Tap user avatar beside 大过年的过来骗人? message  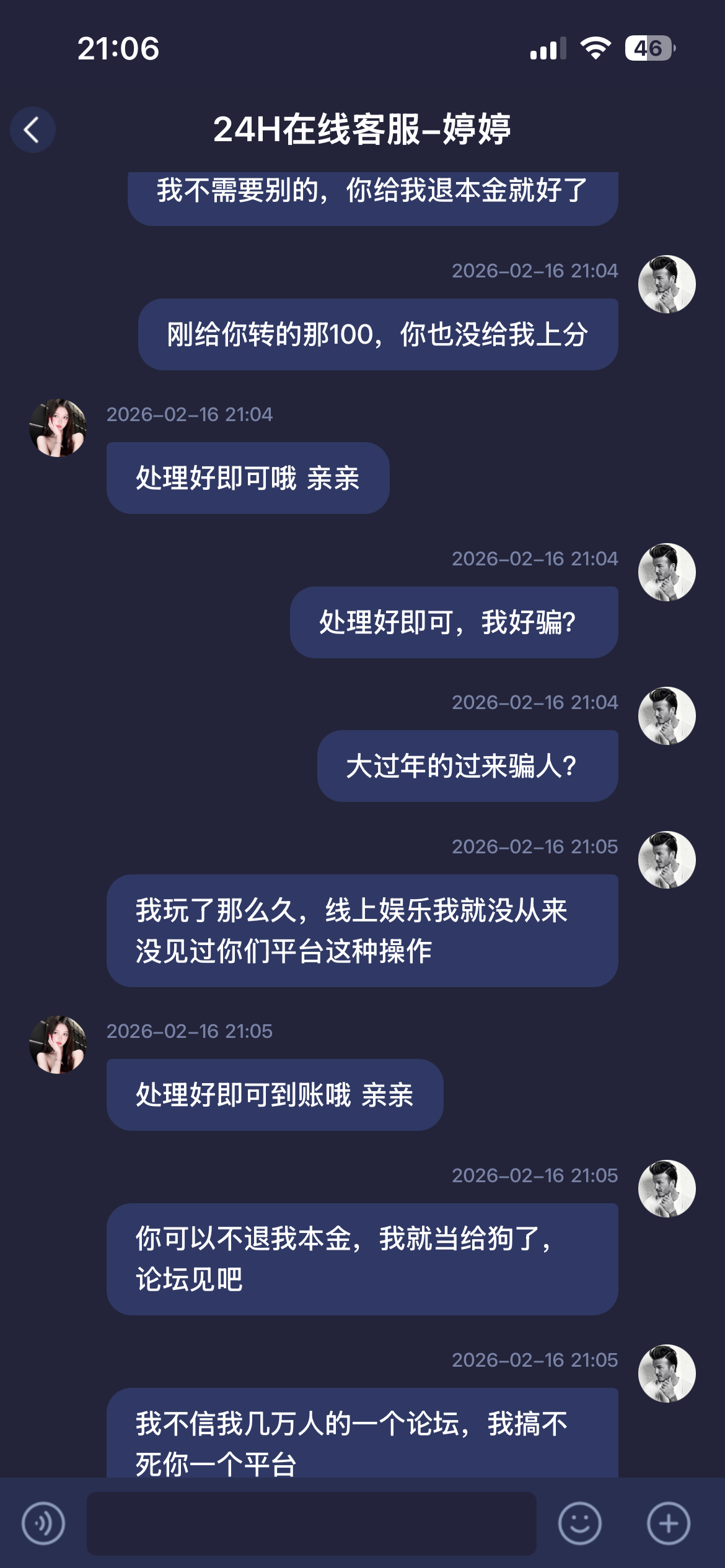667,716
